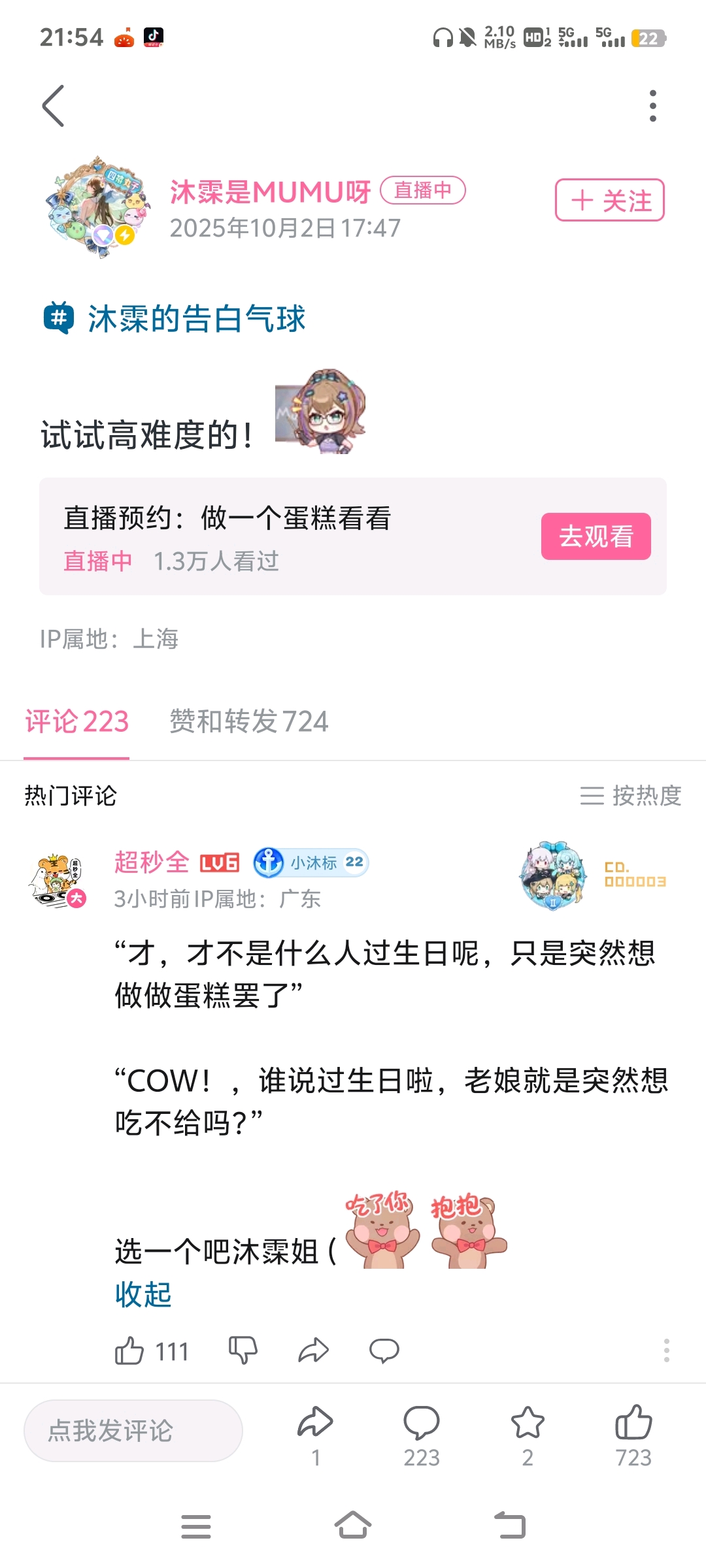Image resolution: width=706 pixels, height=1568 pixels.
Task: Go to the system home screen
Action: tap(353, 1526)
